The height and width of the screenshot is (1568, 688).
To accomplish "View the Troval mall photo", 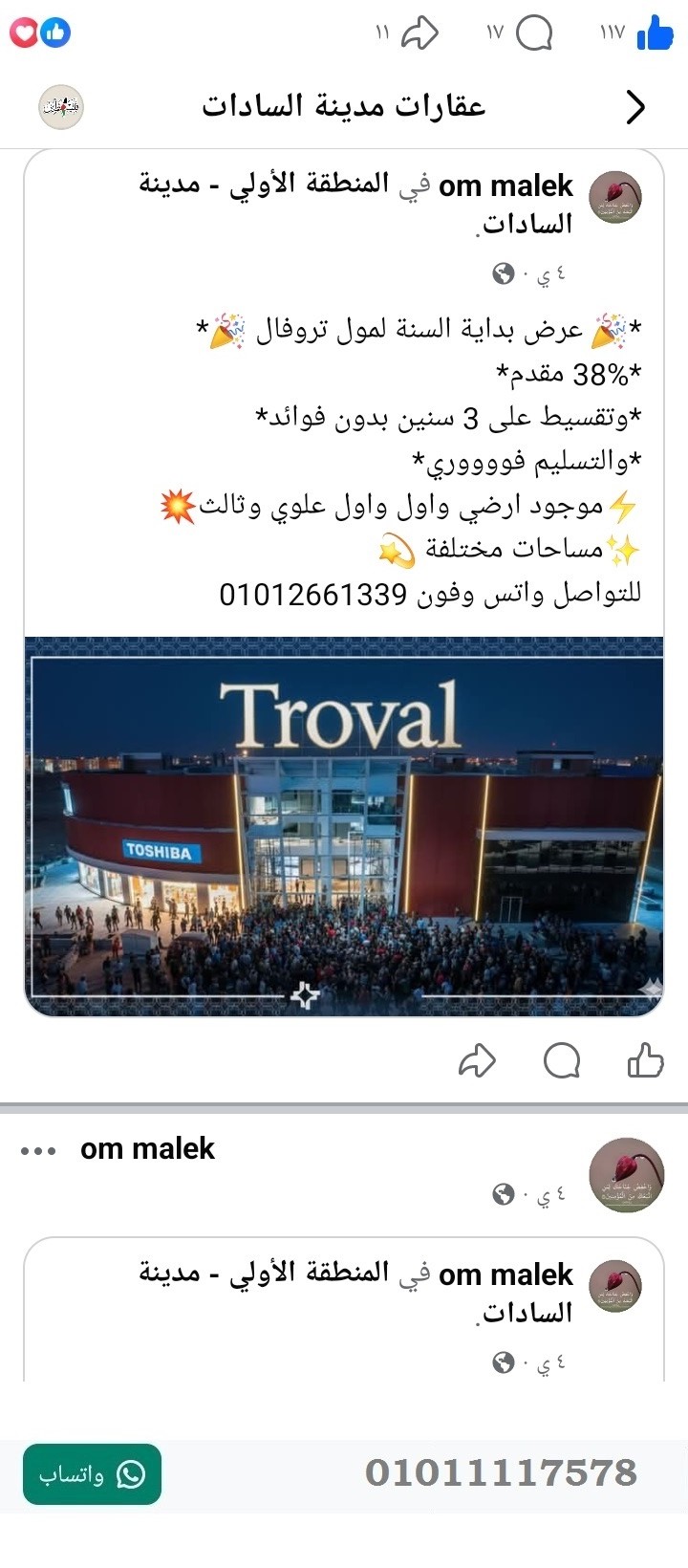I will tap(344, 822).
